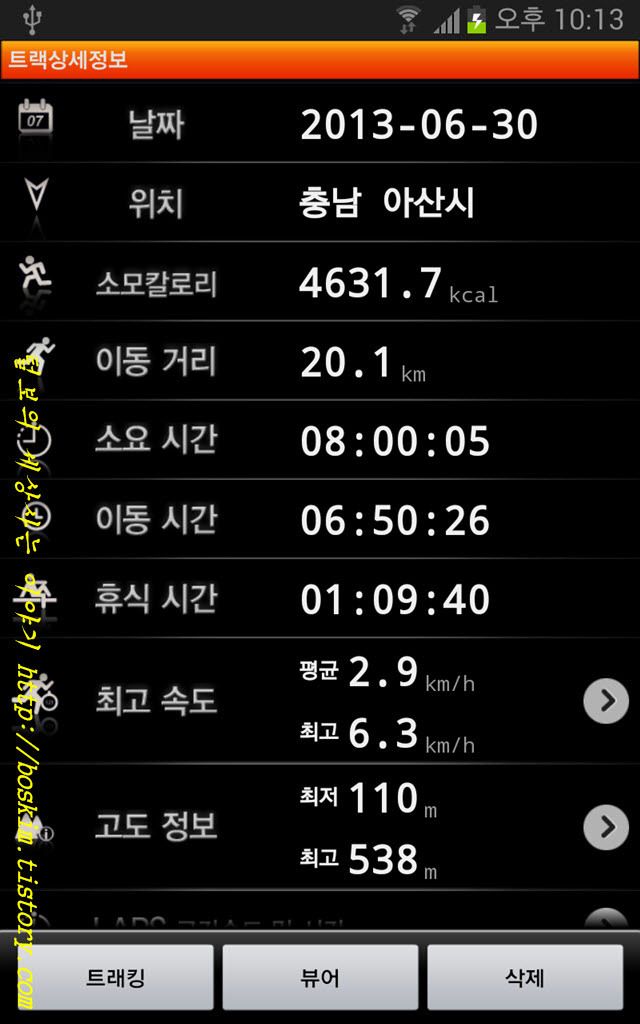This screenshot has width=640, height=1024.
Task: Open the 뷰어 viewer button
Action: coord(320,977)
